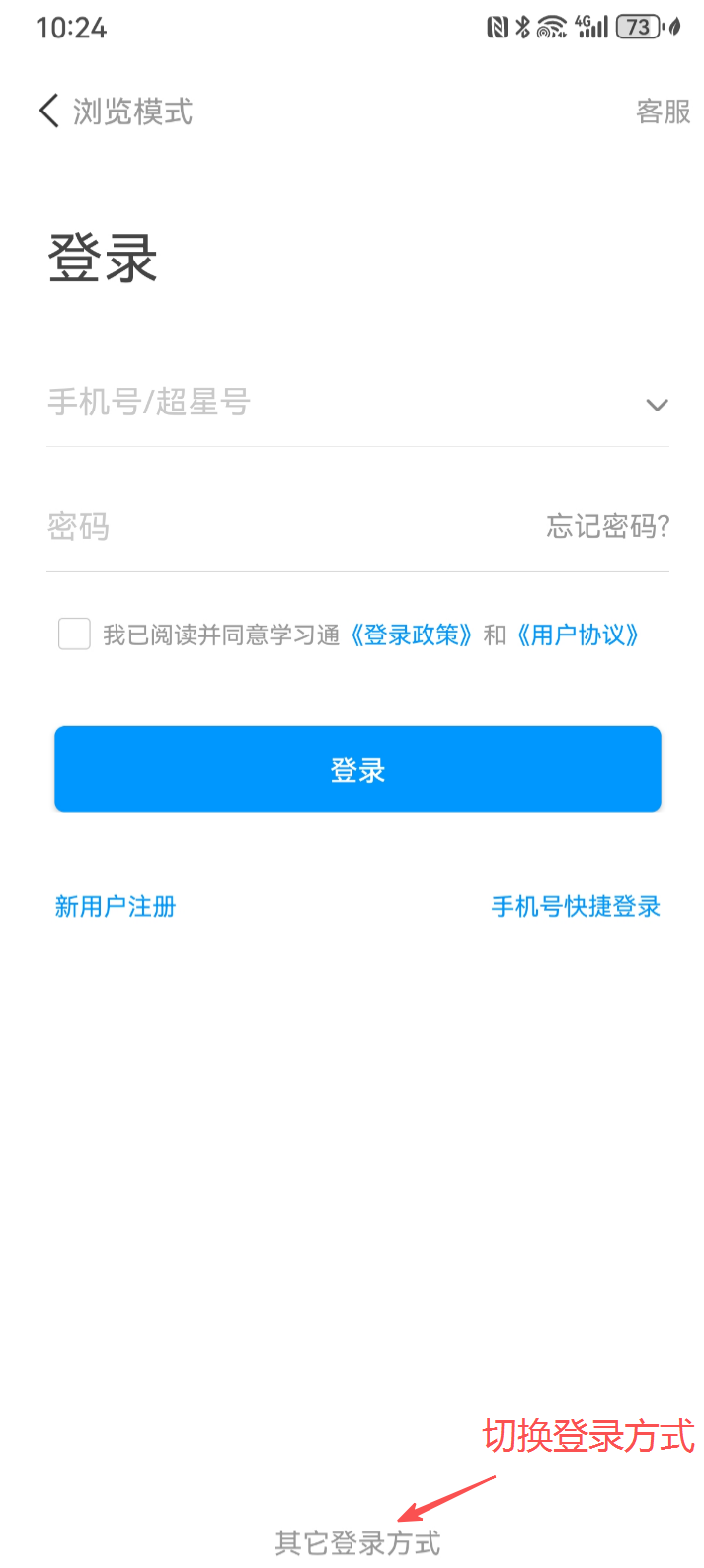
Task: Check the agreement checkbox
Action: click(74, 634)
